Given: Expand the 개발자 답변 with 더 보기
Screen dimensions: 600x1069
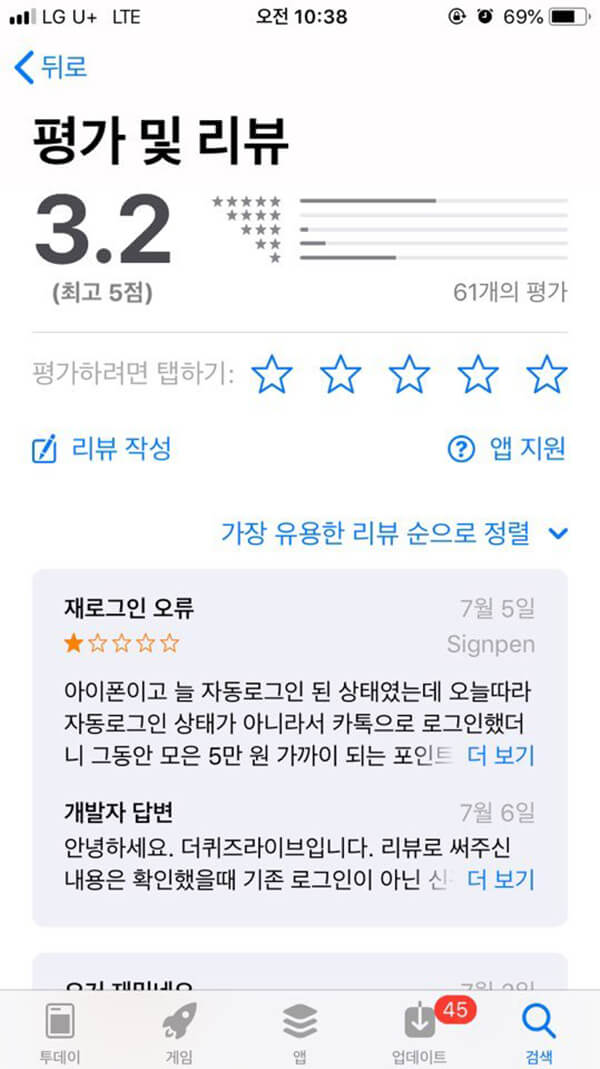Looking at the screenshot, I should click(501, 880).
